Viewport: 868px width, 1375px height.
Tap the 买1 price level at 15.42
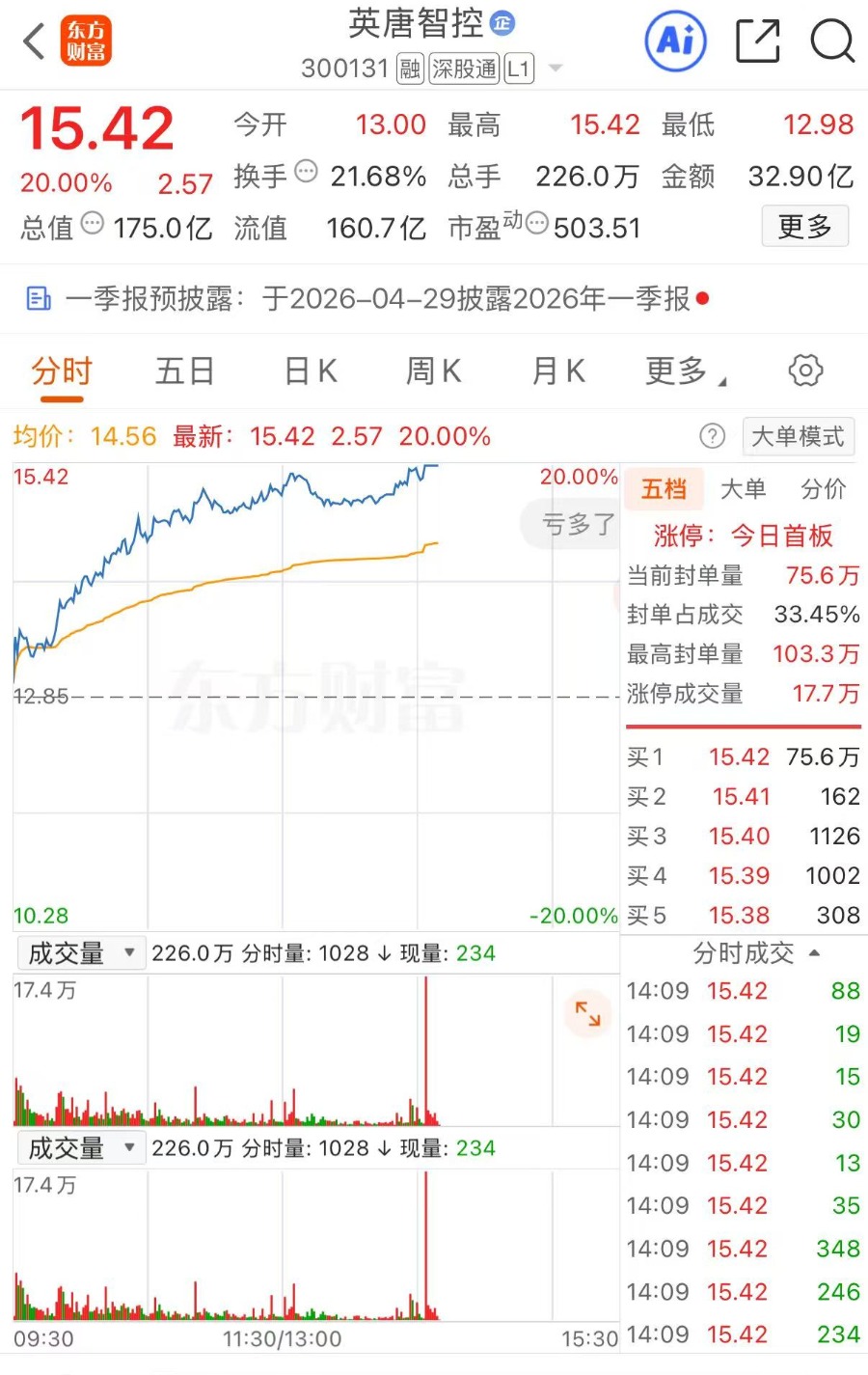tap(740, 756)
